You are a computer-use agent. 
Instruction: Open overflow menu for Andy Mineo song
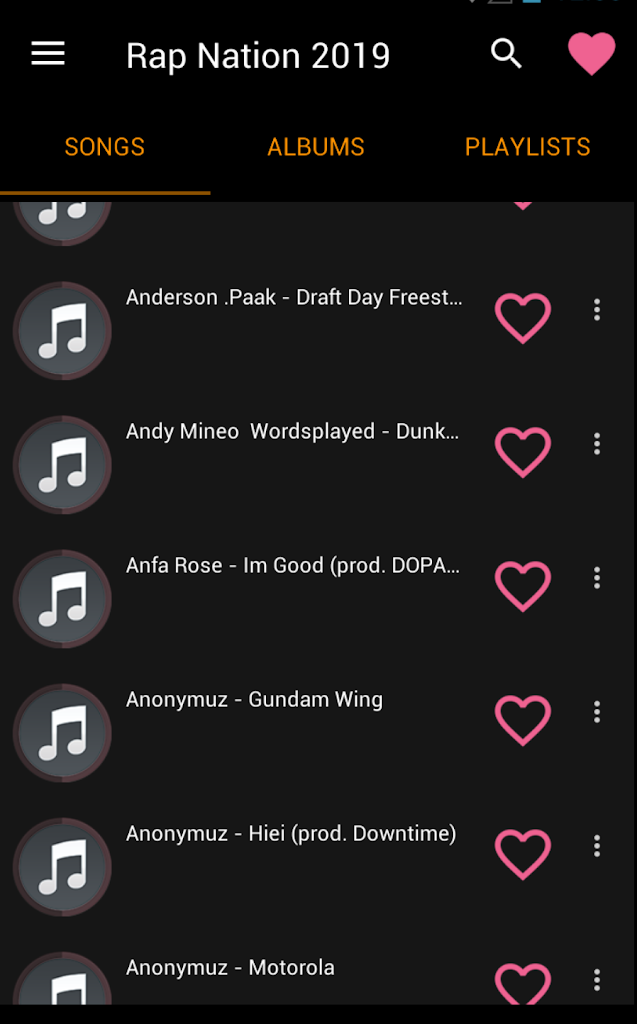coord(597,444)
